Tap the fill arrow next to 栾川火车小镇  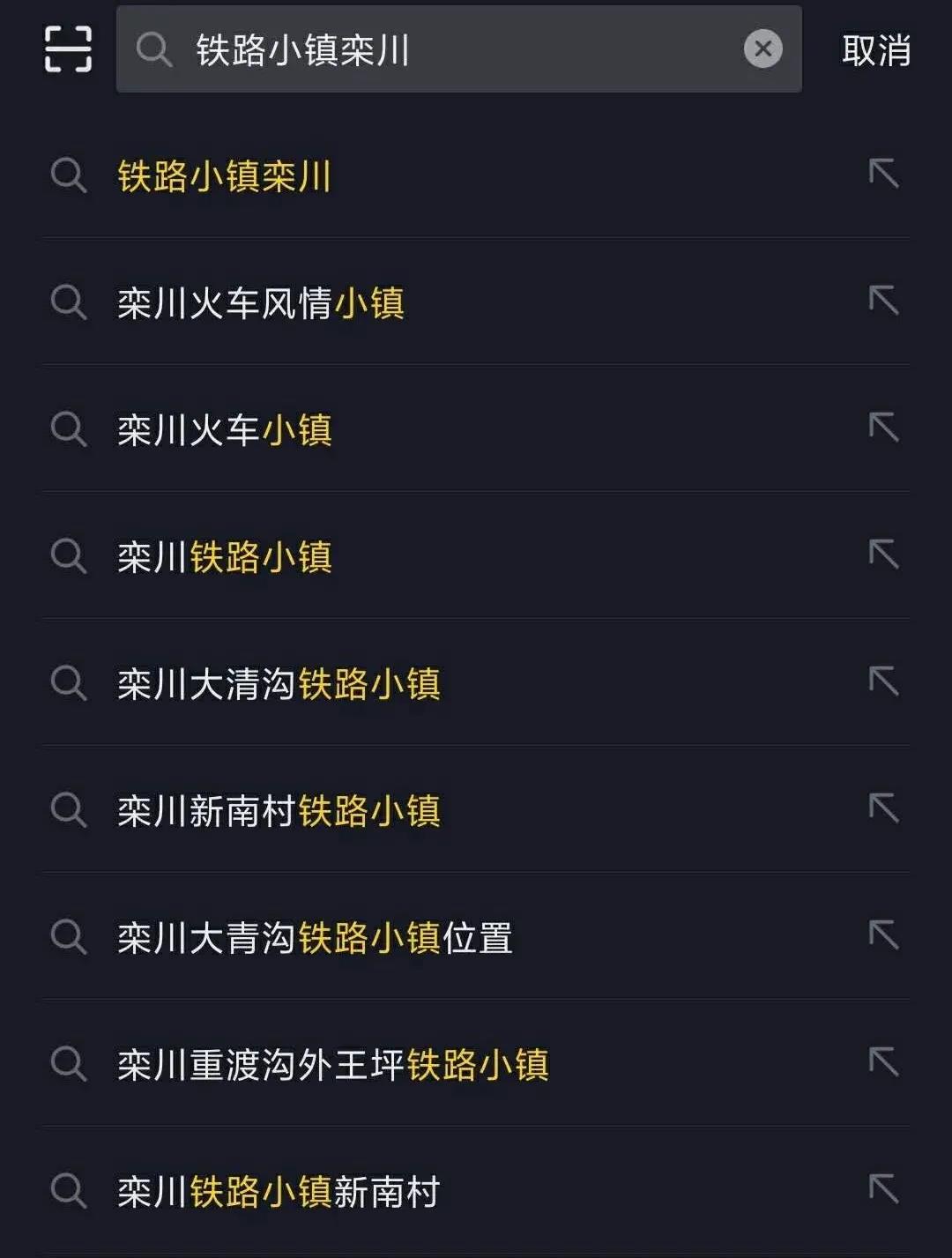tap(883, 428)
